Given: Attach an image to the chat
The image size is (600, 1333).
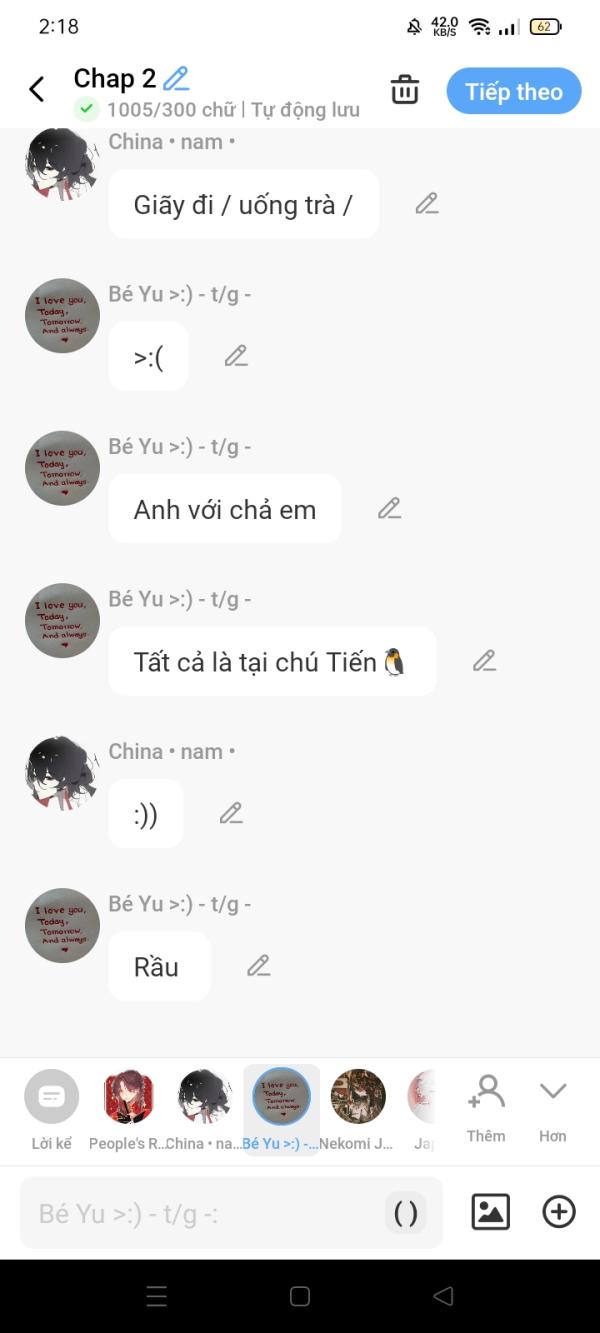Looking at the screenshot, I should click(x=491, y=1212).
